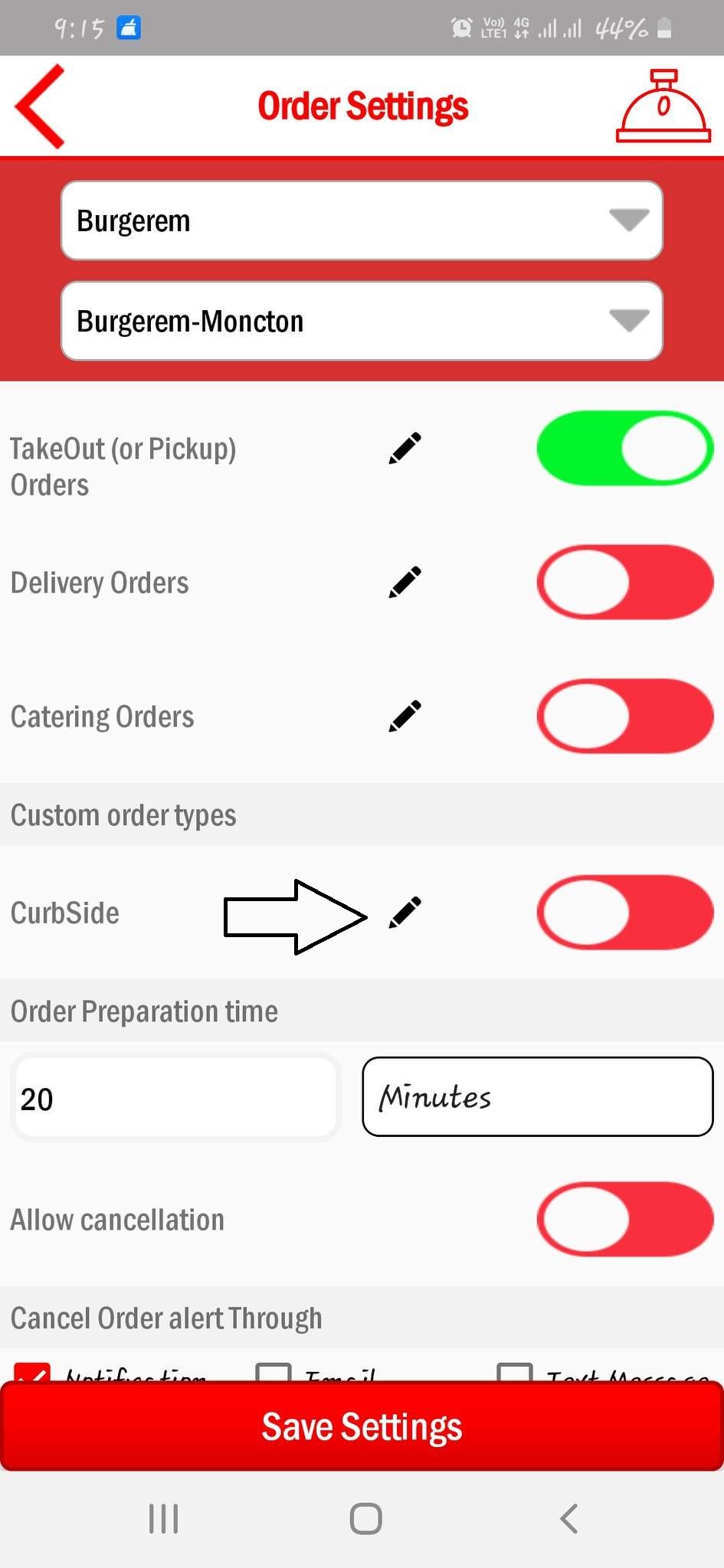Switch on CurbSide orders

coord(624,913)
